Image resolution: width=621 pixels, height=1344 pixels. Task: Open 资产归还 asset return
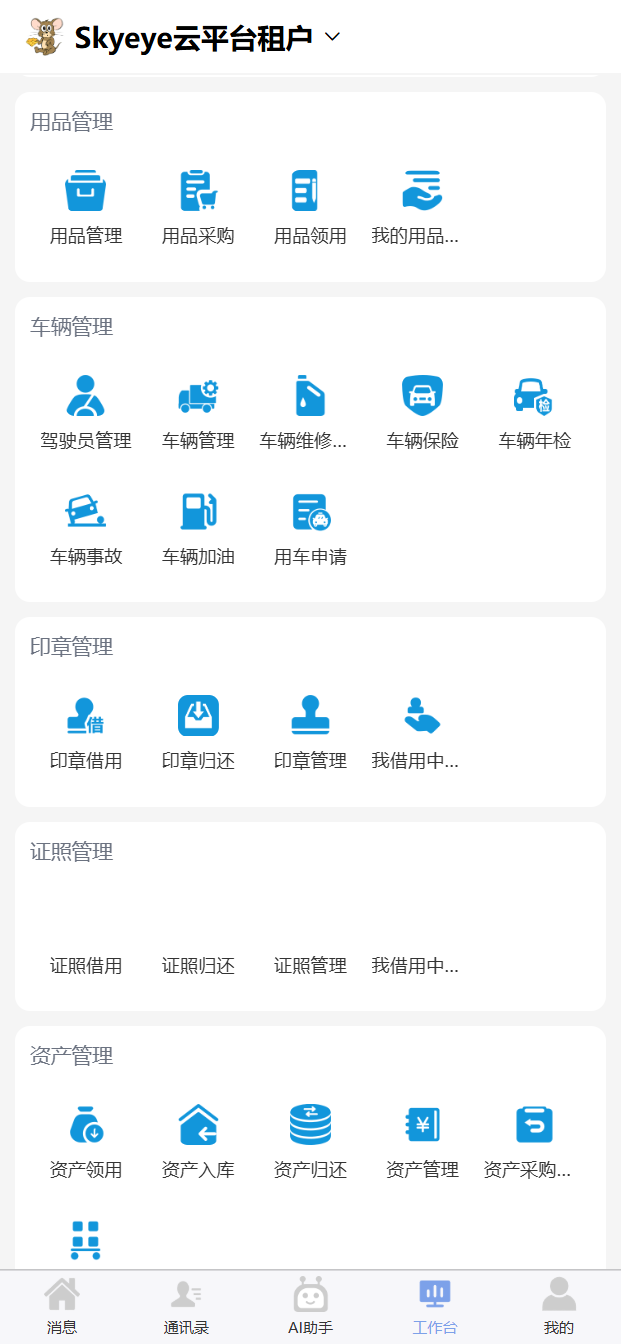click(310, 1141)
